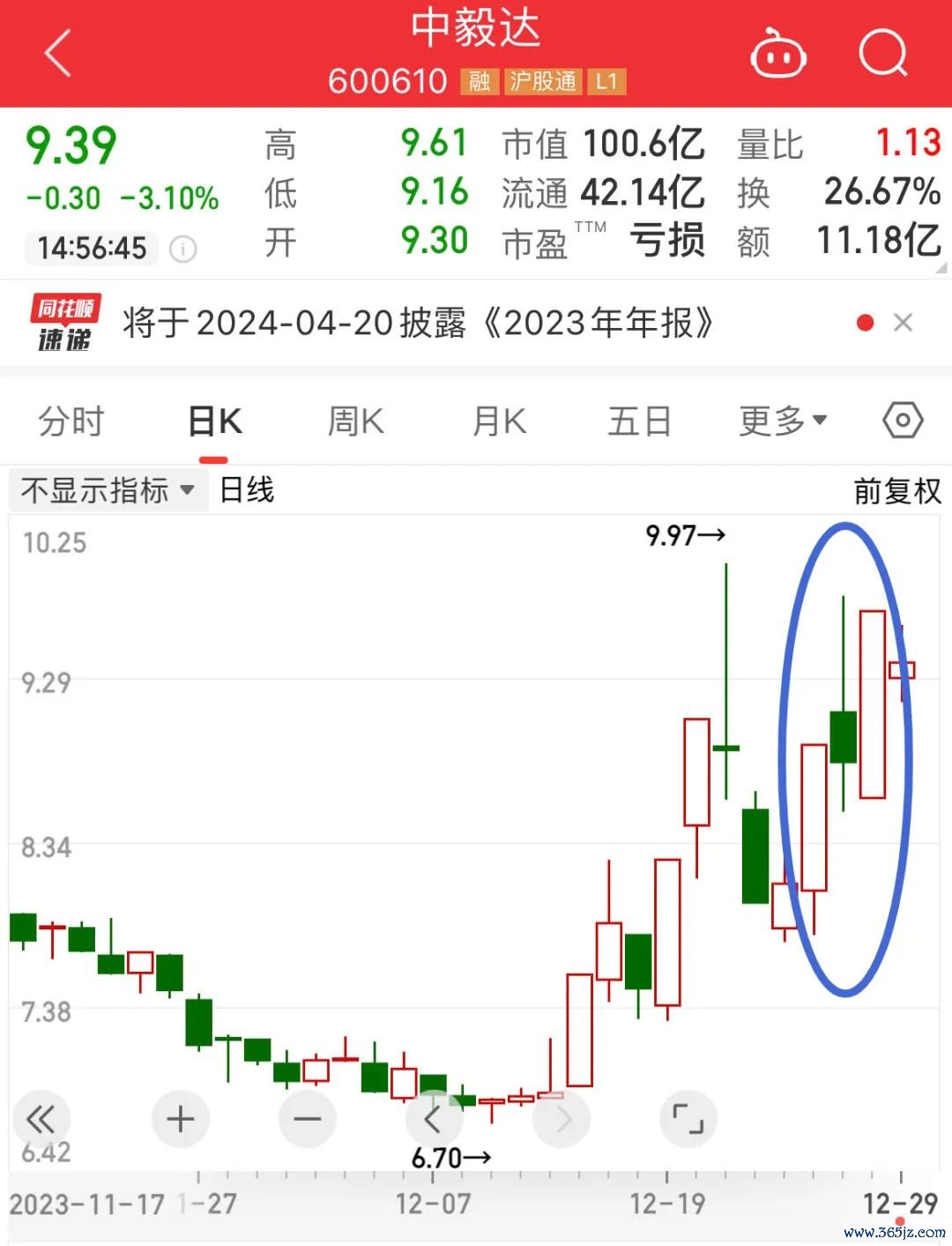
Task: Open stock search
Action: tap(882, 55)
